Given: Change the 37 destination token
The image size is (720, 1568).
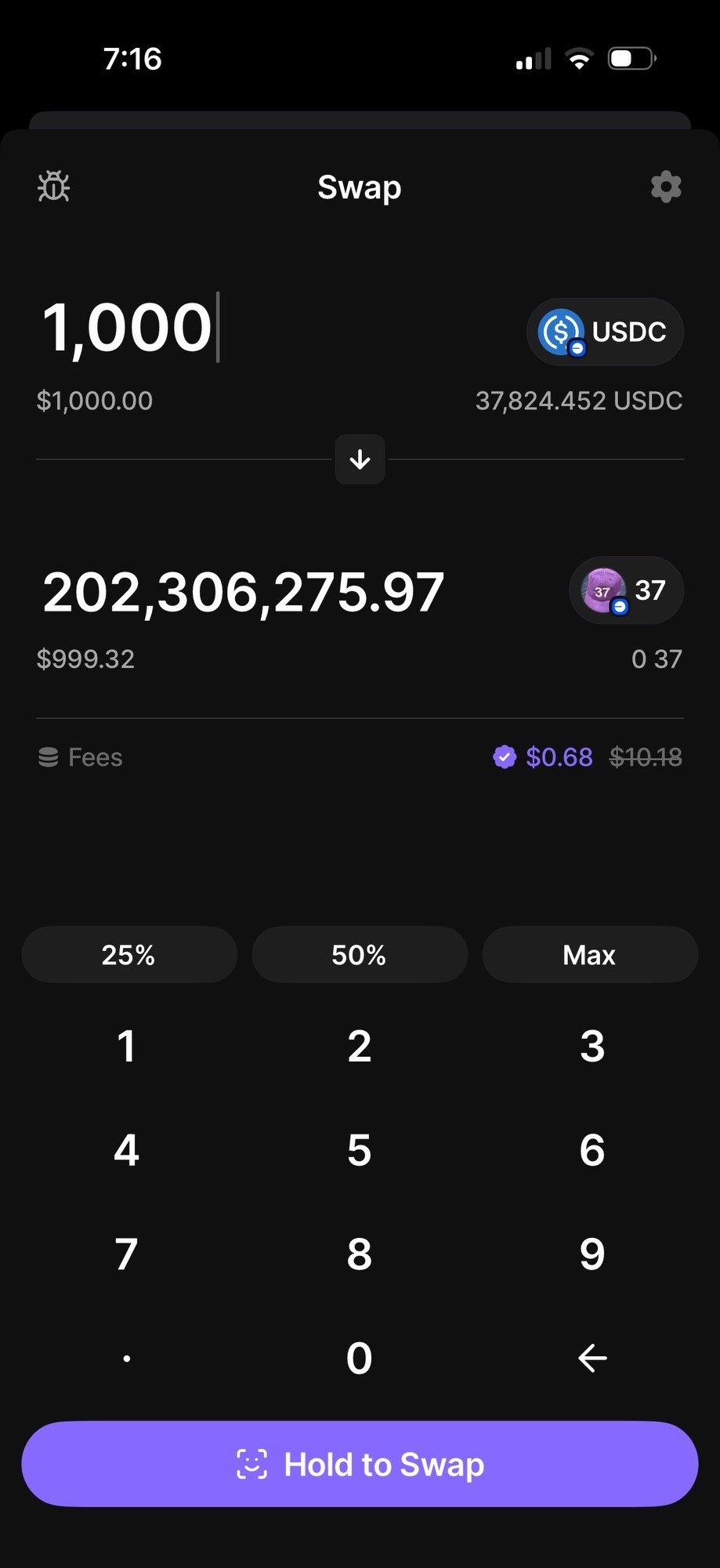Looking at the screenshot, I should click(626, 590).
